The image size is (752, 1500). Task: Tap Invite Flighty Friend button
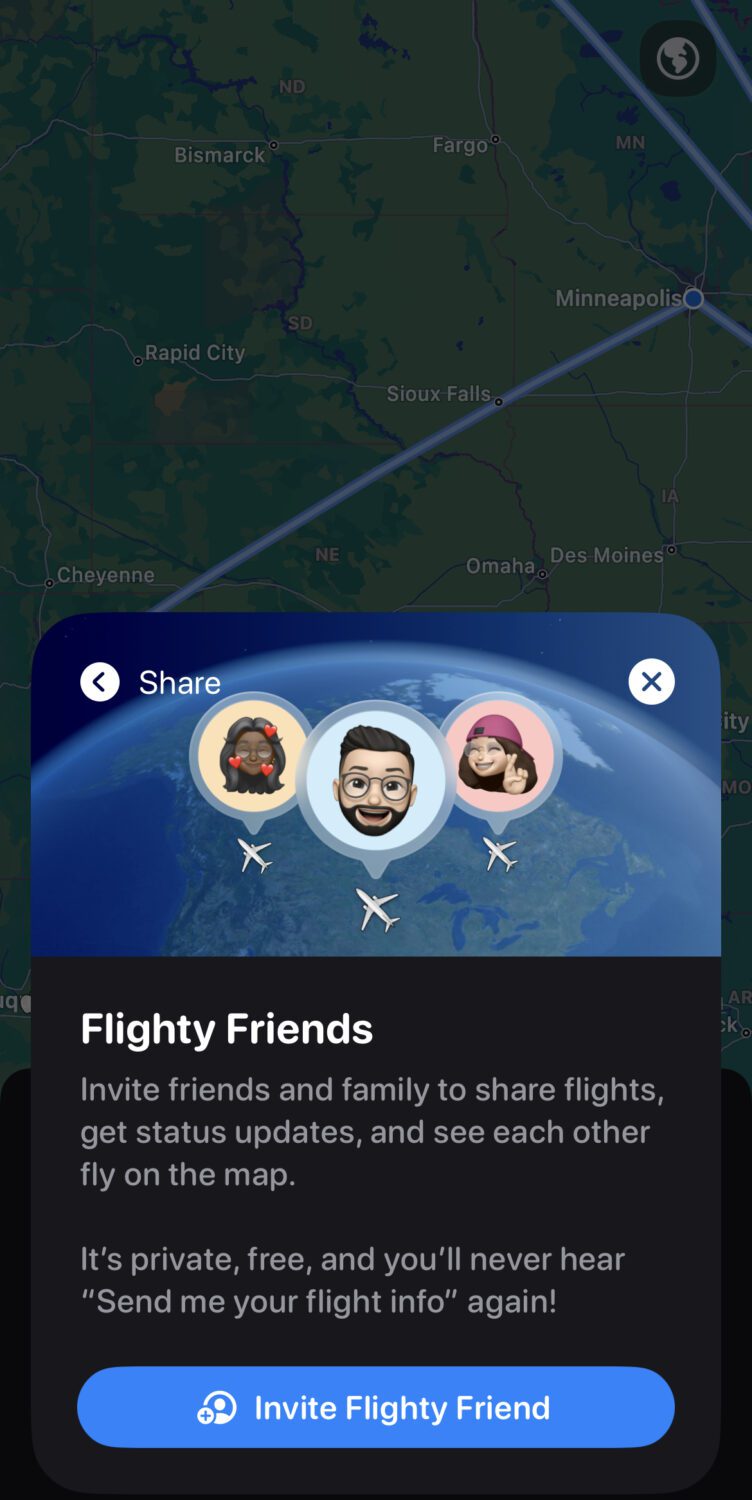[x=376, y=1407]
